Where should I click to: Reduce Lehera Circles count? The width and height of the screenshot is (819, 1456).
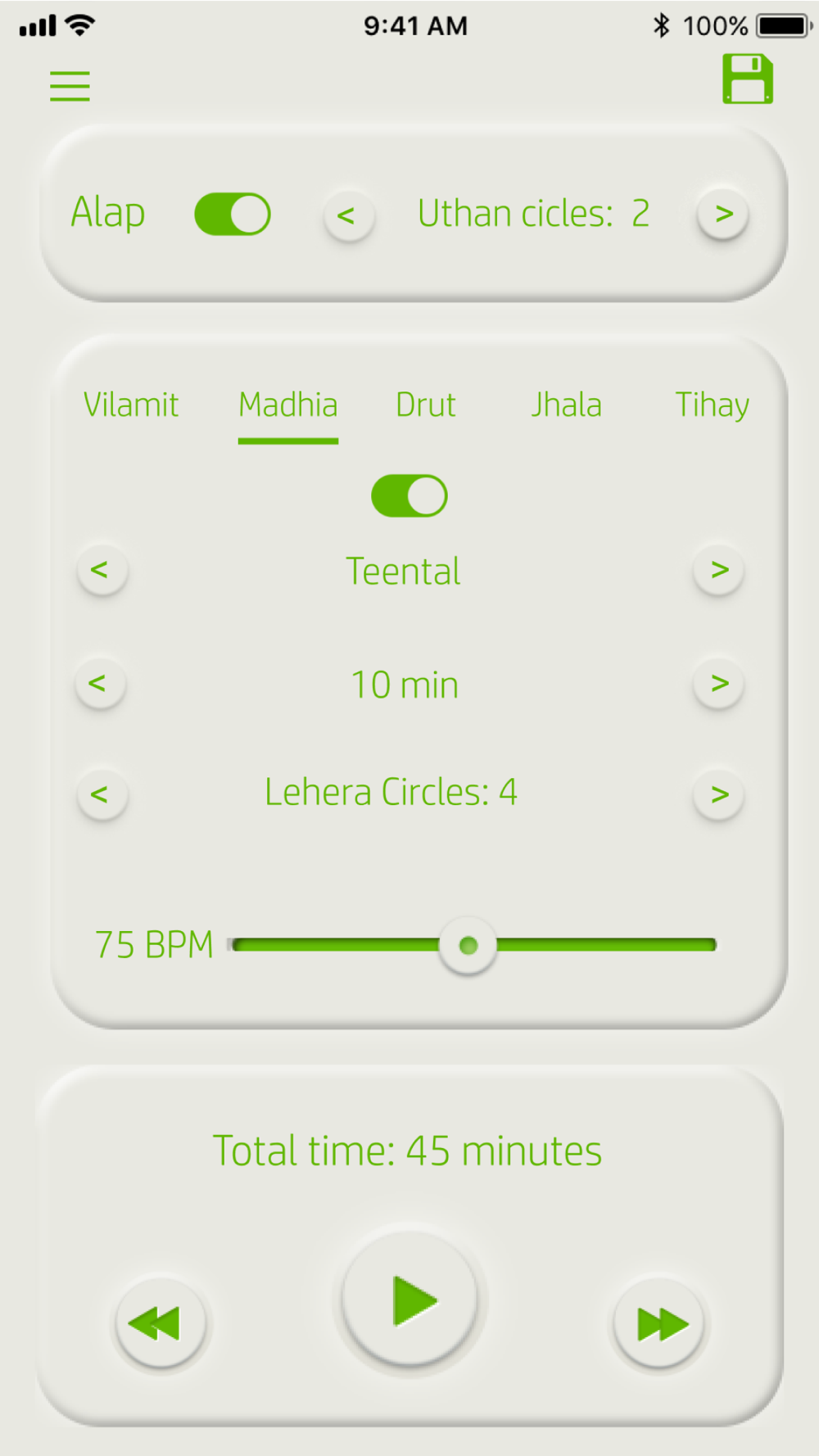[102, 794]
